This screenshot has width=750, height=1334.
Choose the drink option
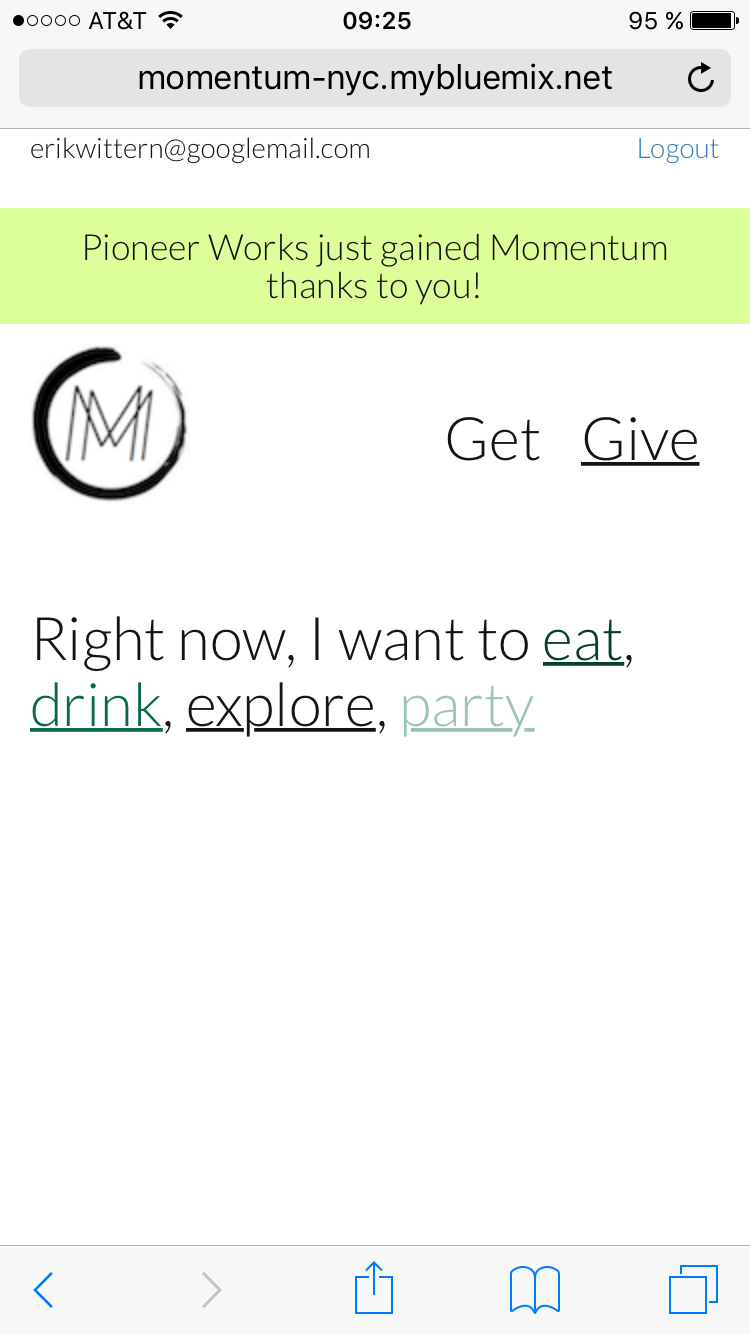[x=96, y=707]
